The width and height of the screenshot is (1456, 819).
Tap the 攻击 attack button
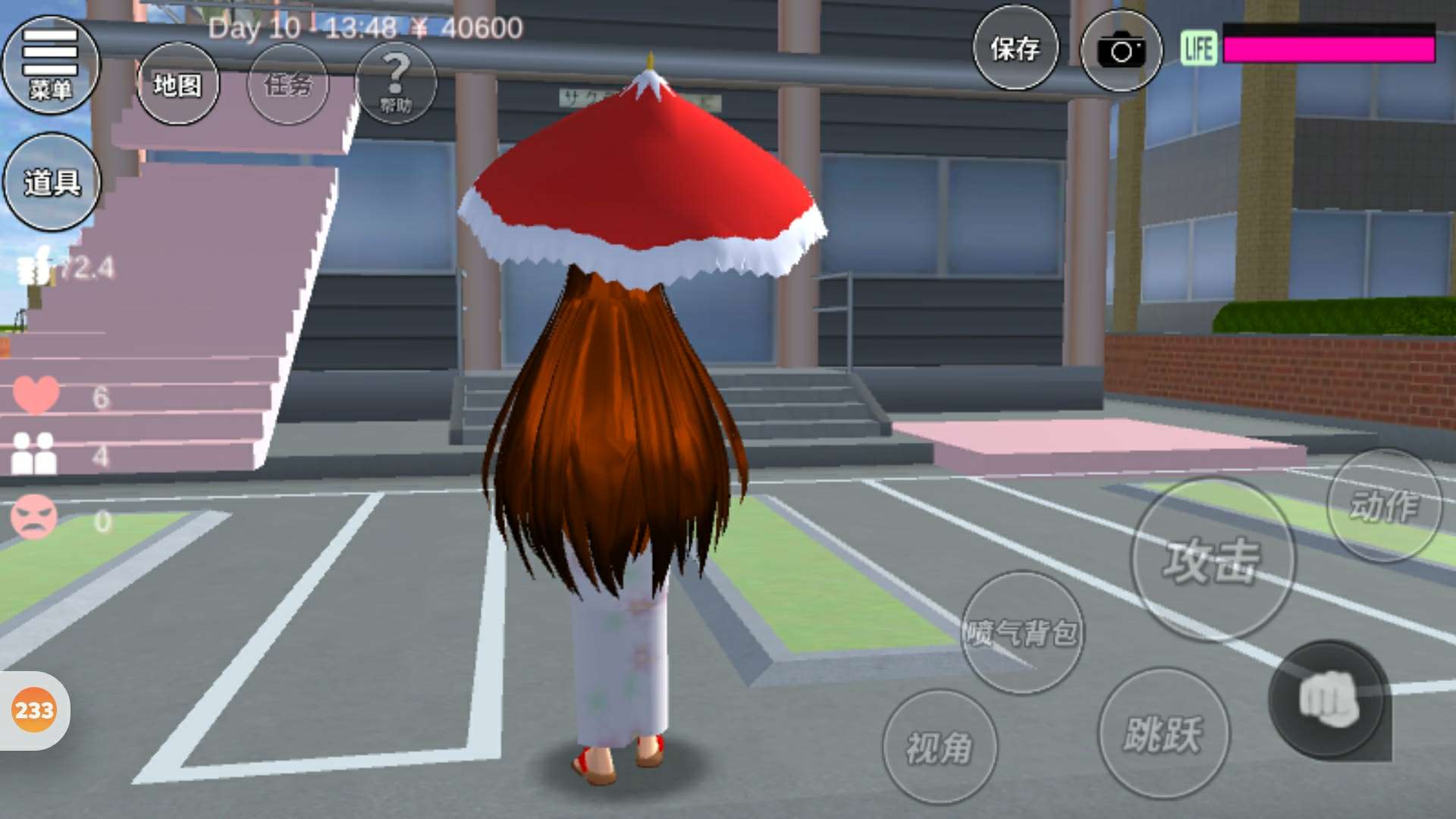click(1212, 560)
